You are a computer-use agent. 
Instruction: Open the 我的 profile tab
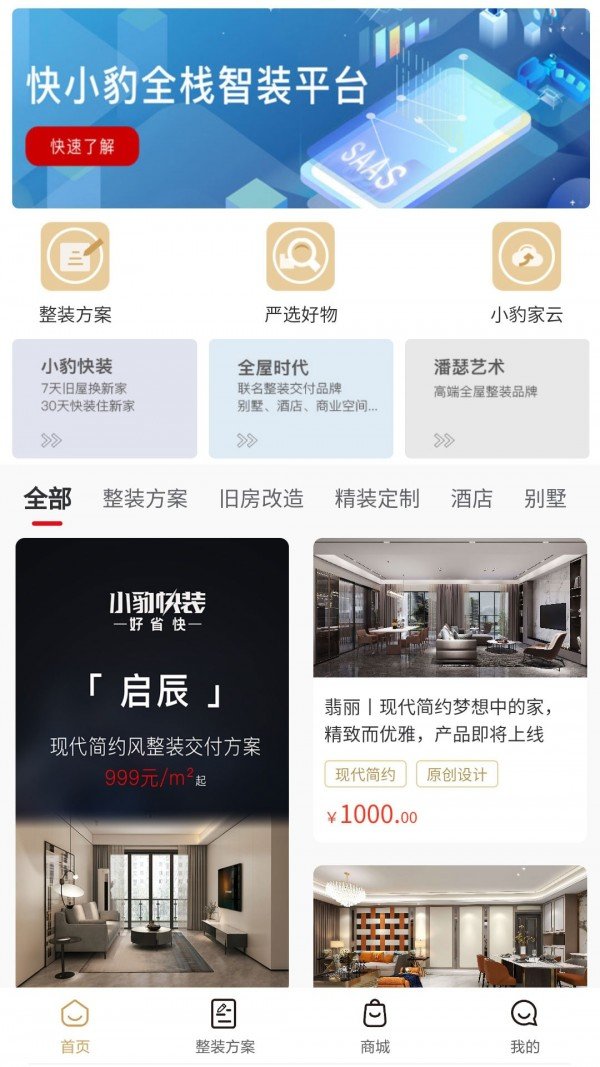pyautogui.click(x=525, y=1027)
